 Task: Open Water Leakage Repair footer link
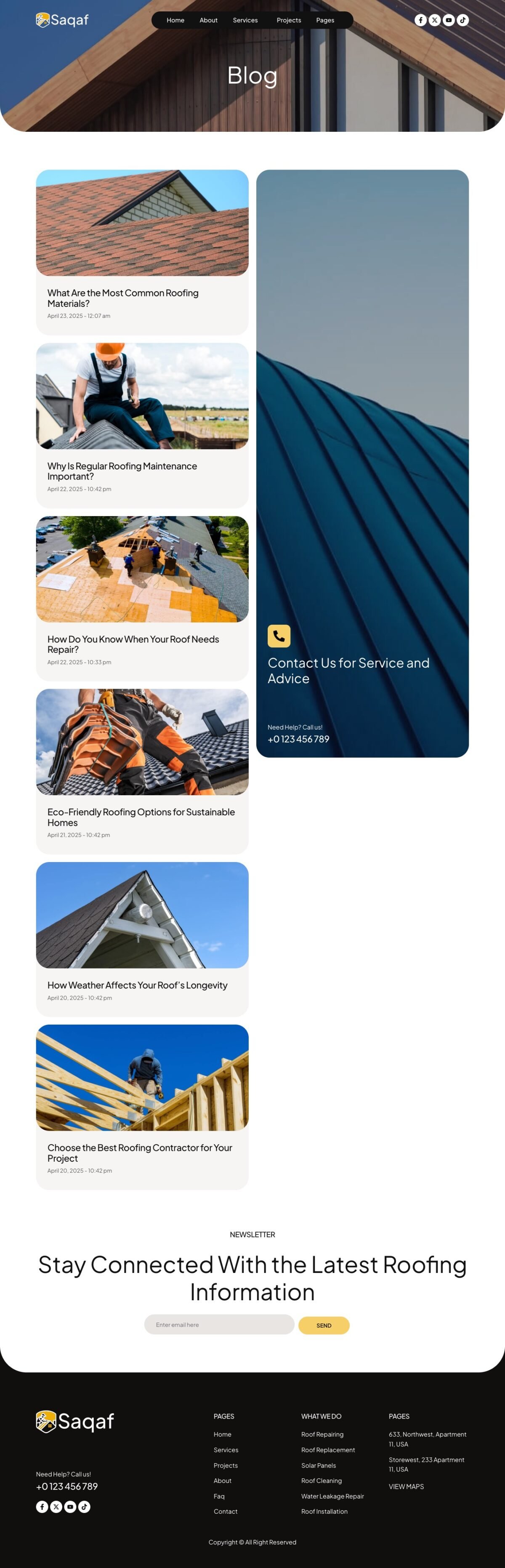(332, 1496)
